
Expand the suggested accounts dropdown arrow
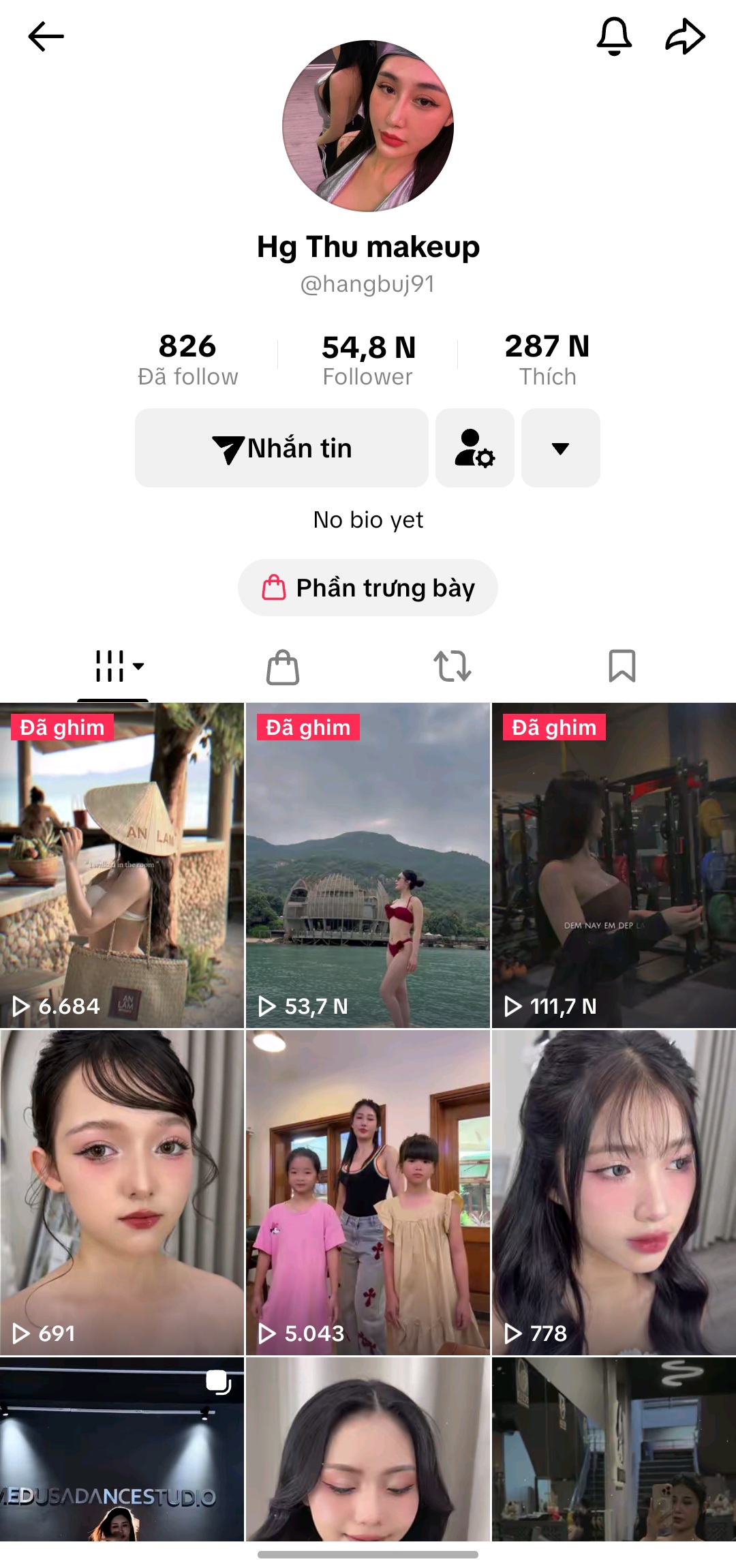tap(560, 448)
